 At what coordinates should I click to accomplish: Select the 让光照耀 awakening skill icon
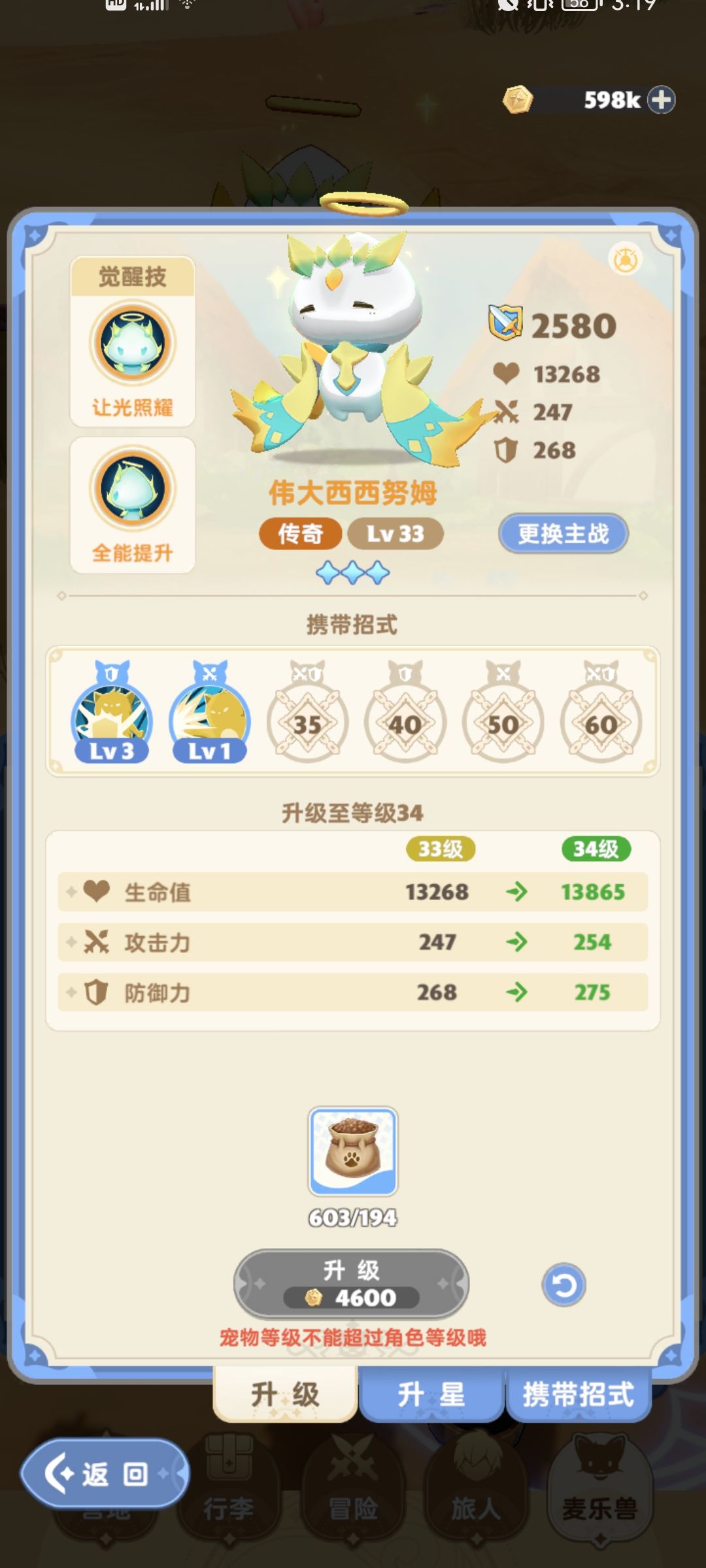pos(133,346)
